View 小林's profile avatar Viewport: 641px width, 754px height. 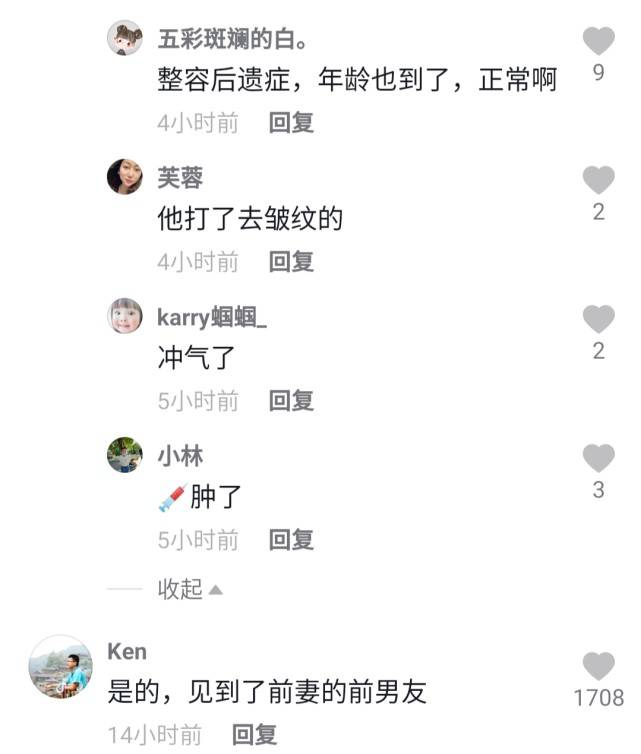coord(125,455)
